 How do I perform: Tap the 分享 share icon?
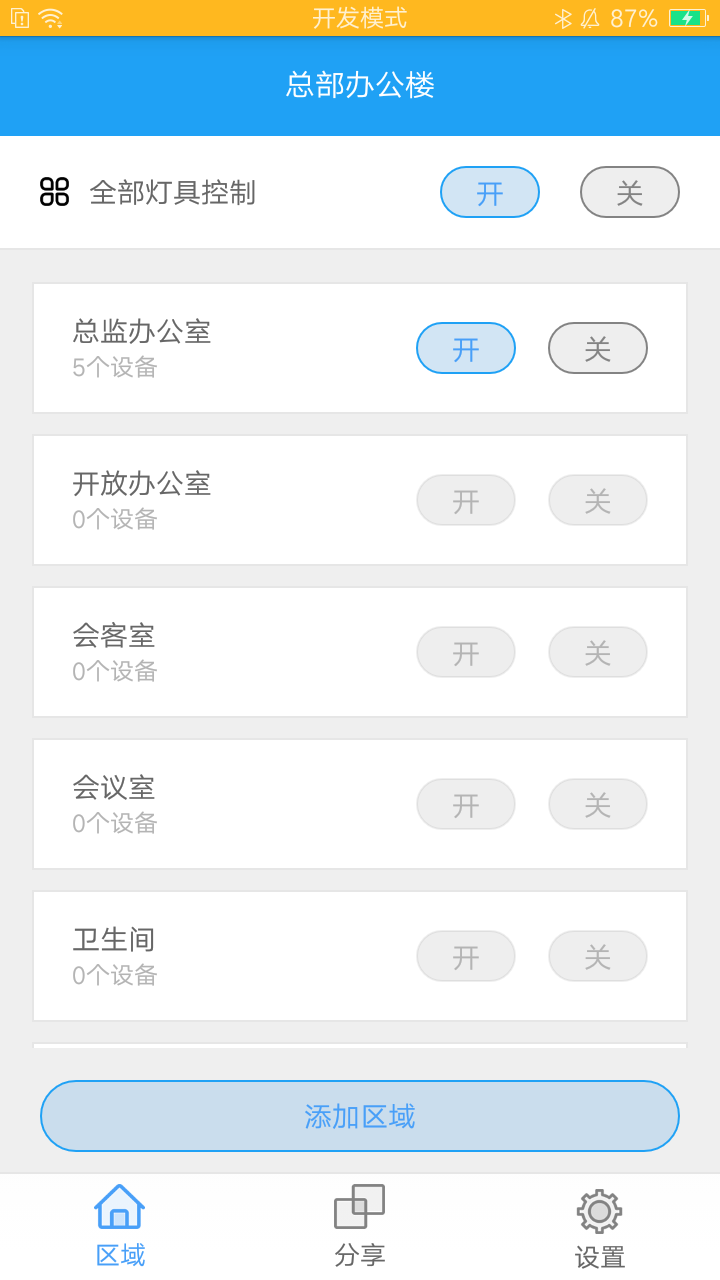359,1207
